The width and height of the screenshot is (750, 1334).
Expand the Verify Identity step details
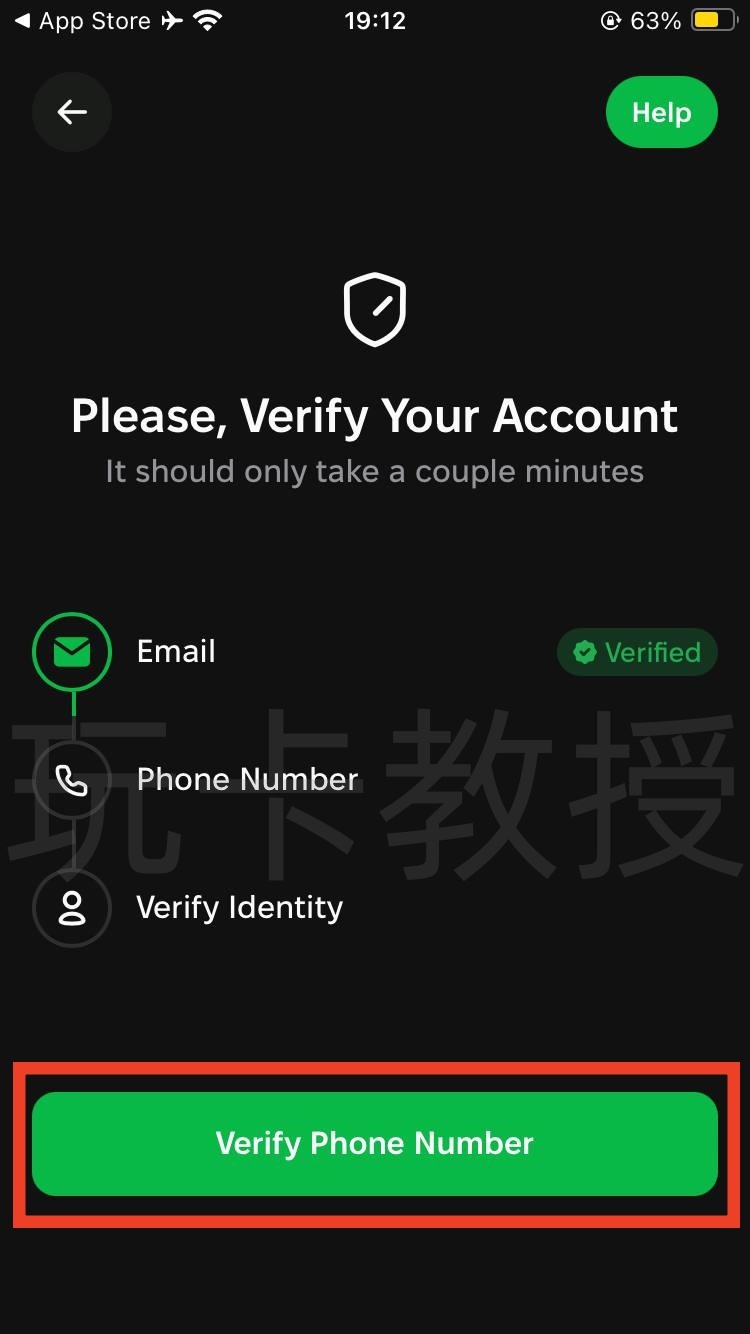239,907
